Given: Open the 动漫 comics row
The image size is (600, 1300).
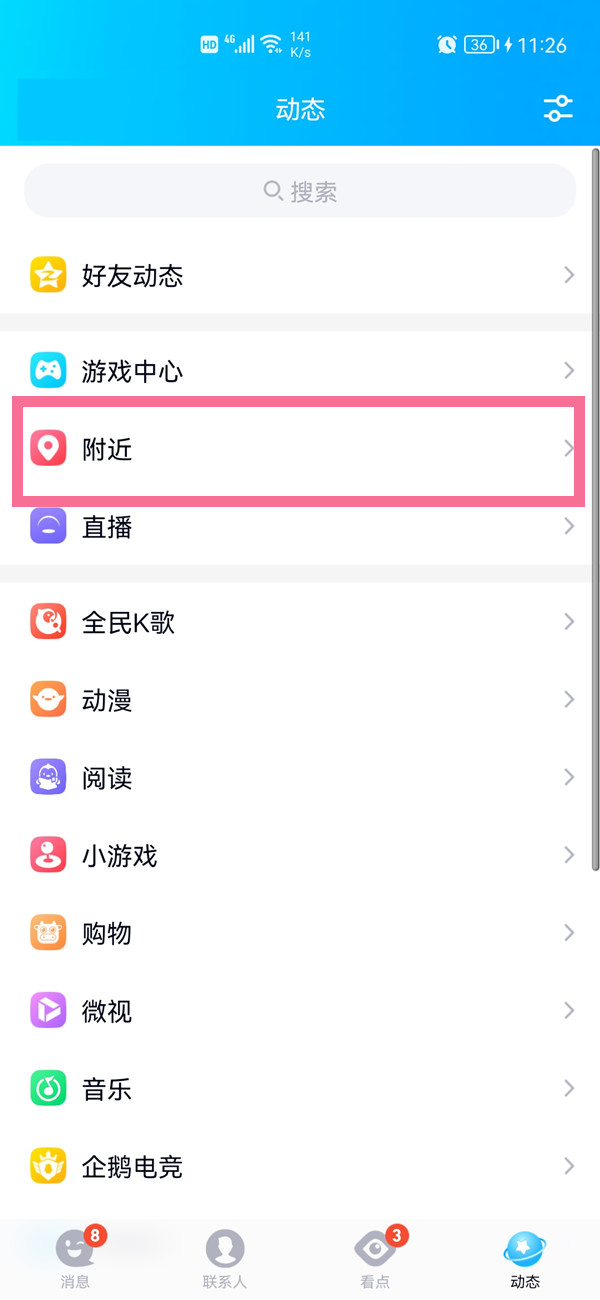Looking at the screenshot, I should point(300,699).
